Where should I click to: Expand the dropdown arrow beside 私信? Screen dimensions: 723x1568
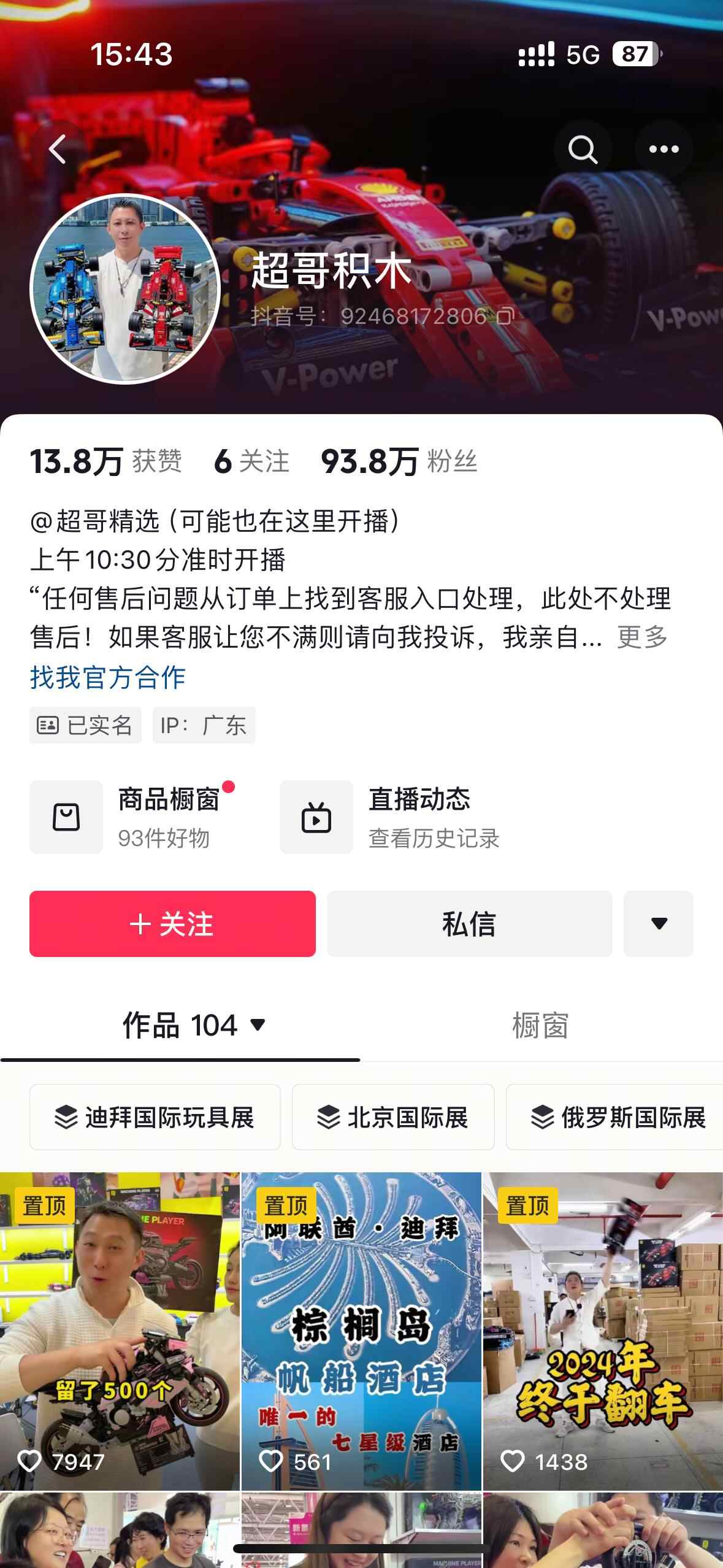658,924
